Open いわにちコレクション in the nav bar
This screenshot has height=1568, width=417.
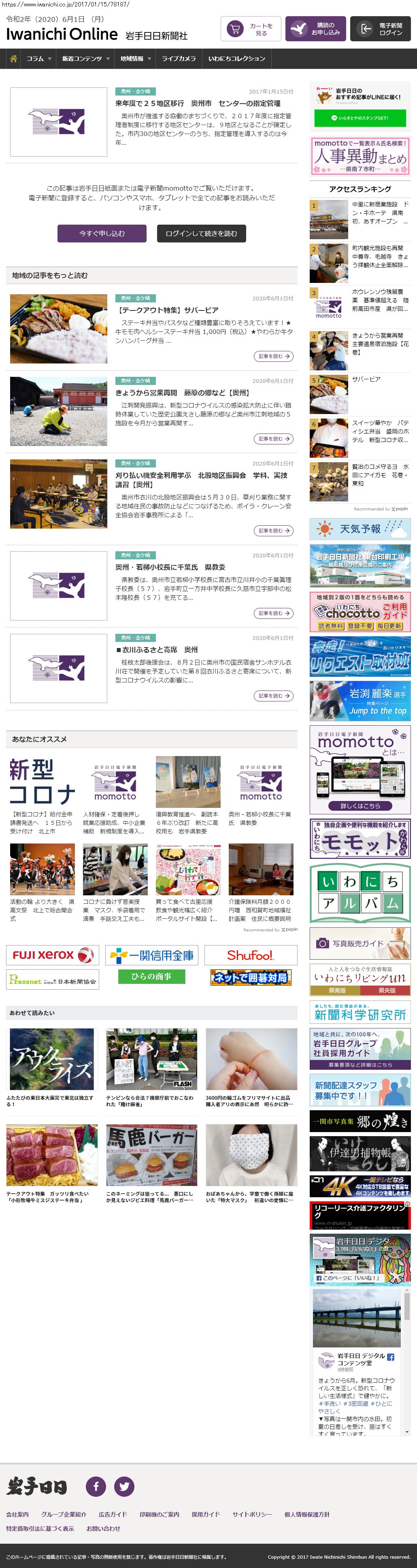(236, 58)
